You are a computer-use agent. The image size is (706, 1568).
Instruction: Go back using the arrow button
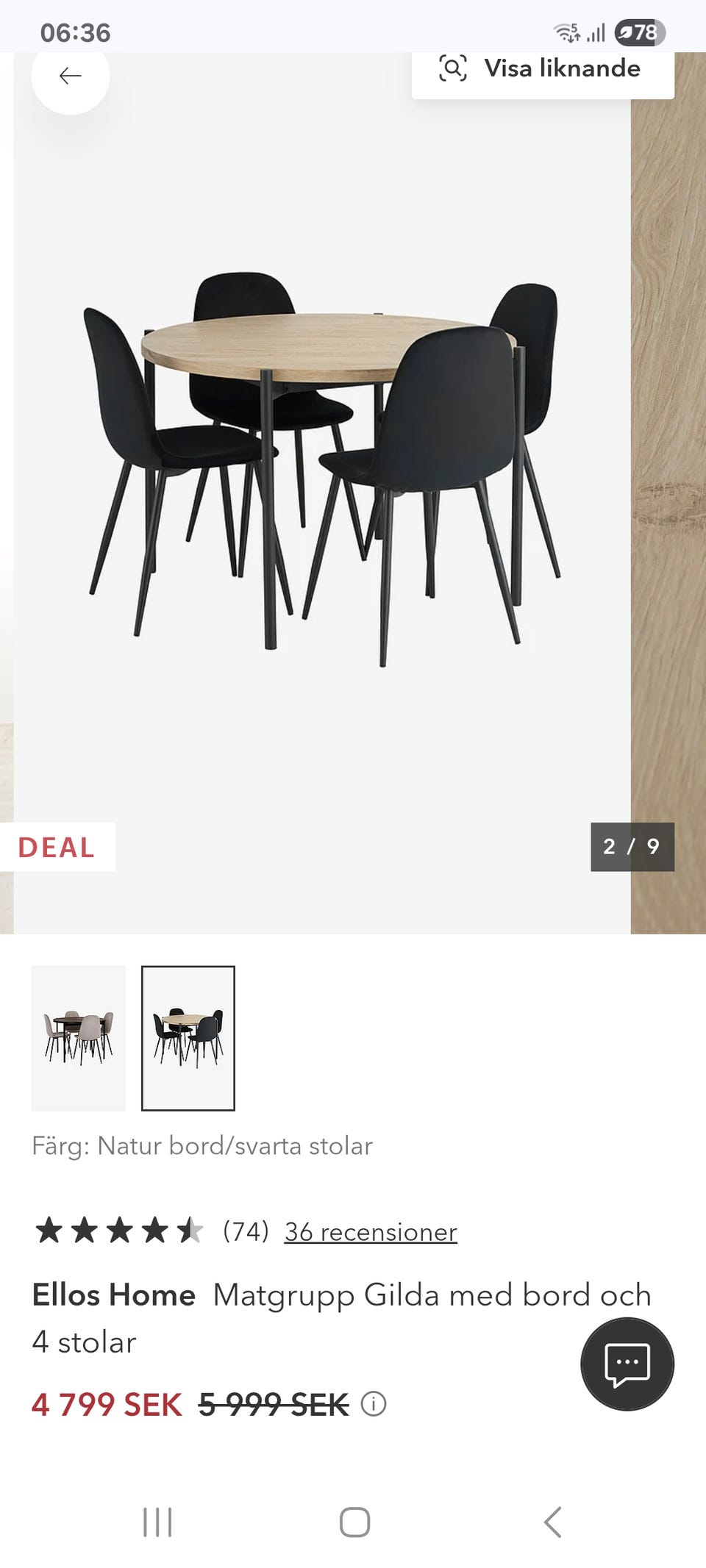coord(70,76)
